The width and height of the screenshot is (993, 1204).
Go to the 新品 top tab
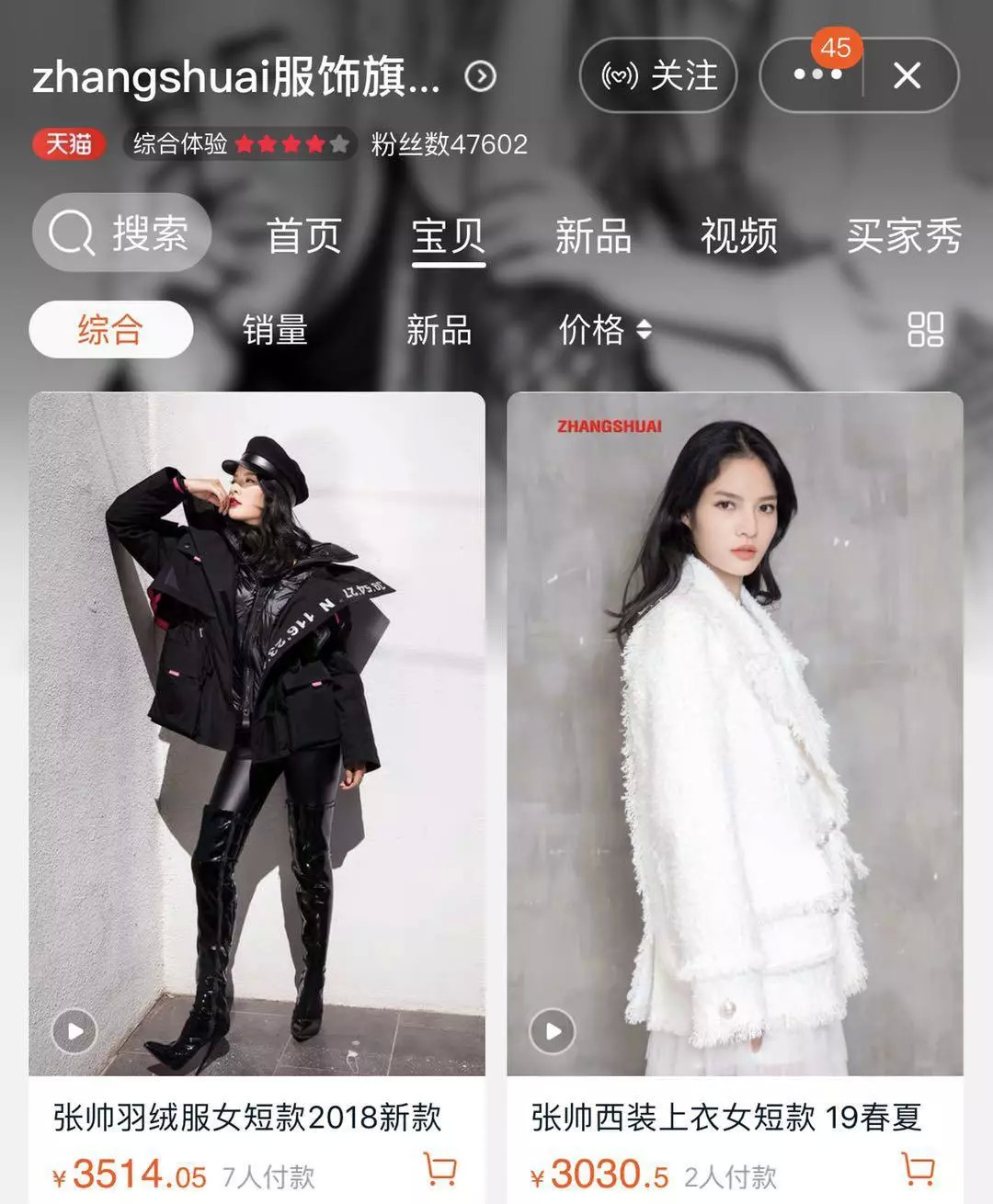[593, 235]
